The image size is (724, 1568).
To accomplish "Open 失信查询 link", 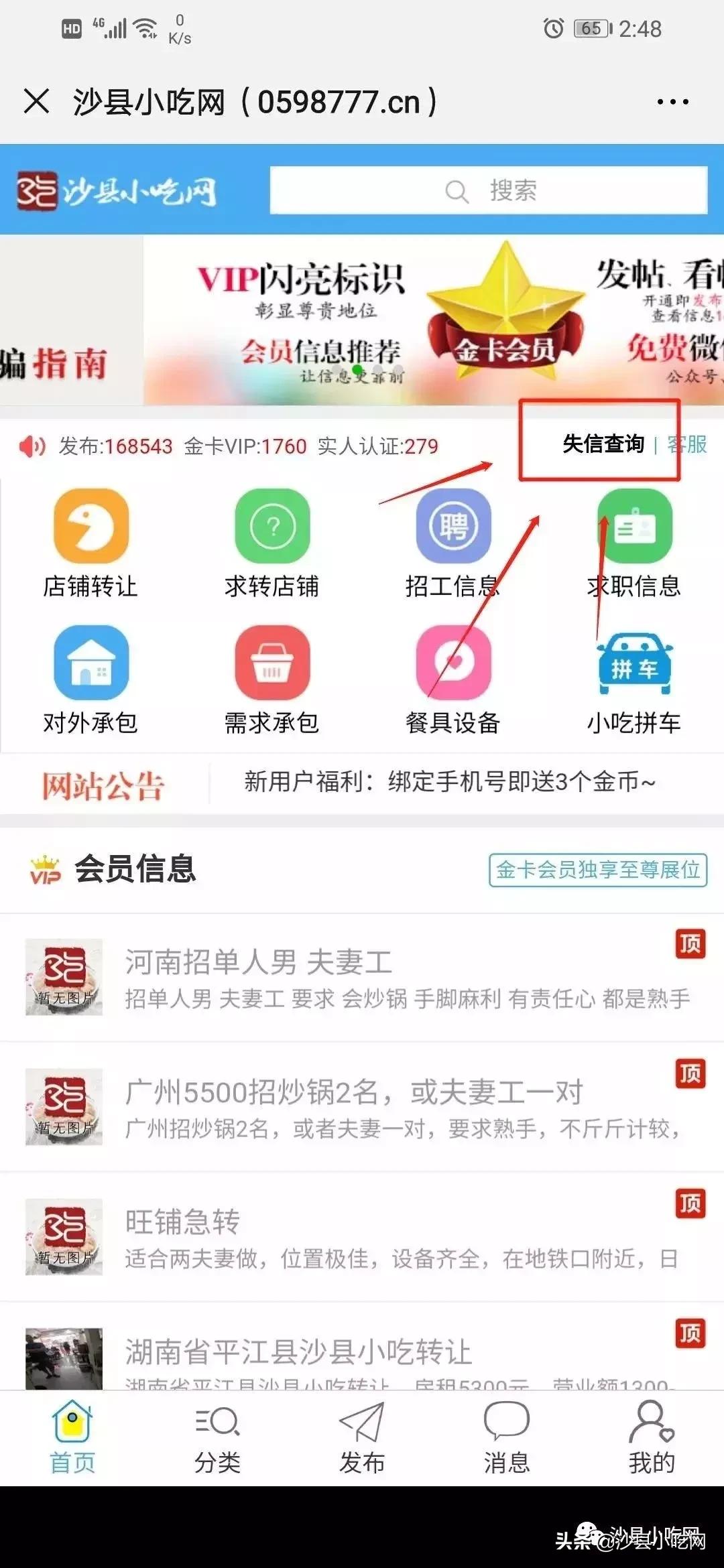I will [x=603, y=444].
